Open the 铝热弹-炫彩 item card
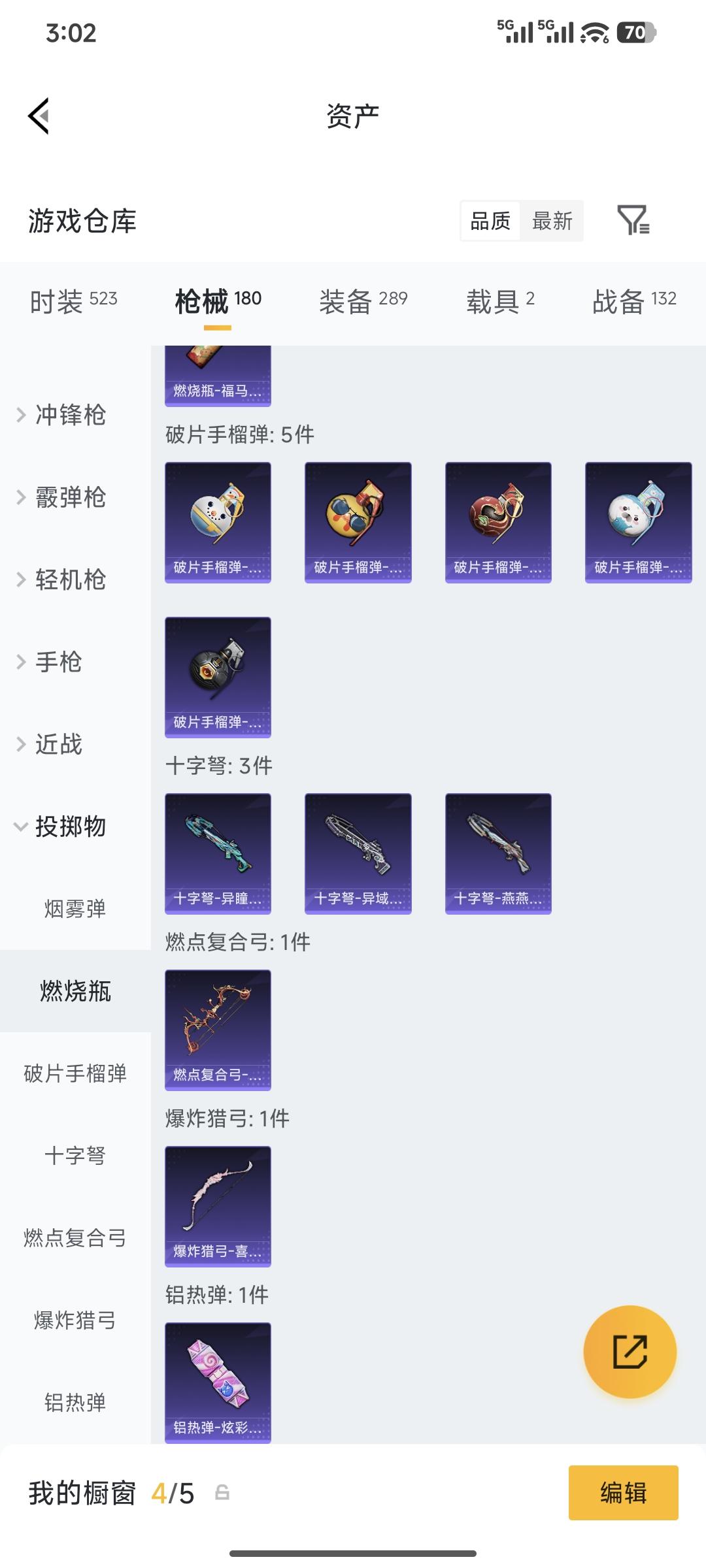Viewport: 706px width, 1568px height. pos(218,1382)
